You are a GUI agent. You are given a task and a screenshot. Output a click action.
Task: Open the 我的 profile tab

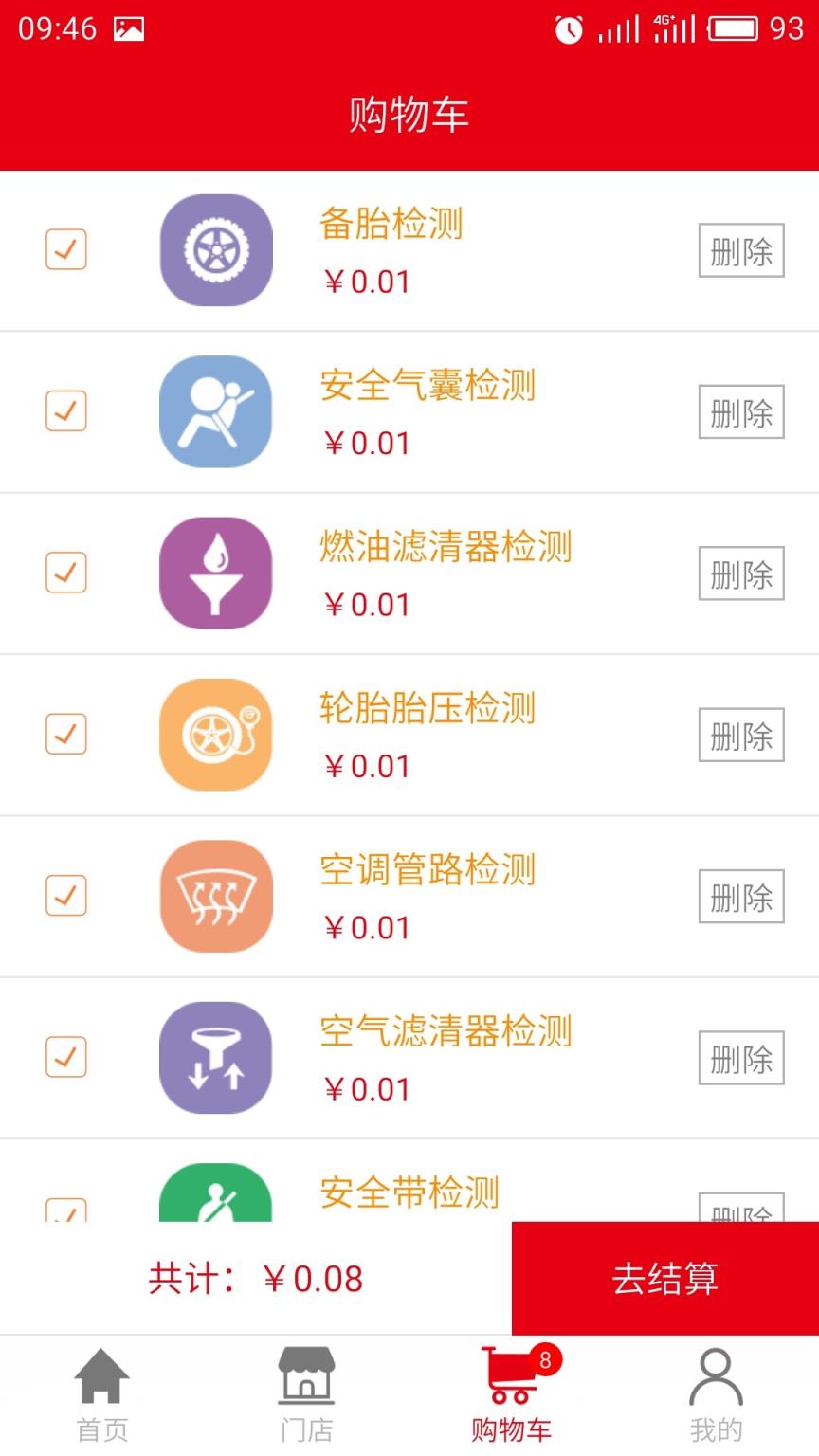point(717,1390)
